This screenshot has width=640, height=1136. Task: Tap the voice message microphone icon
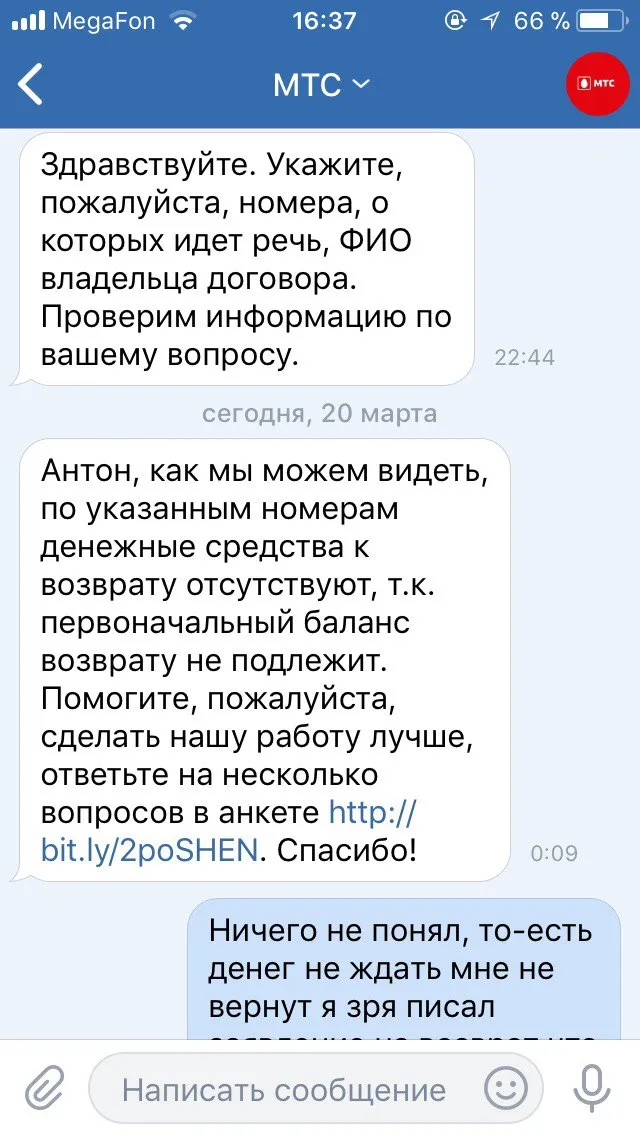[x=591, y=1089]
